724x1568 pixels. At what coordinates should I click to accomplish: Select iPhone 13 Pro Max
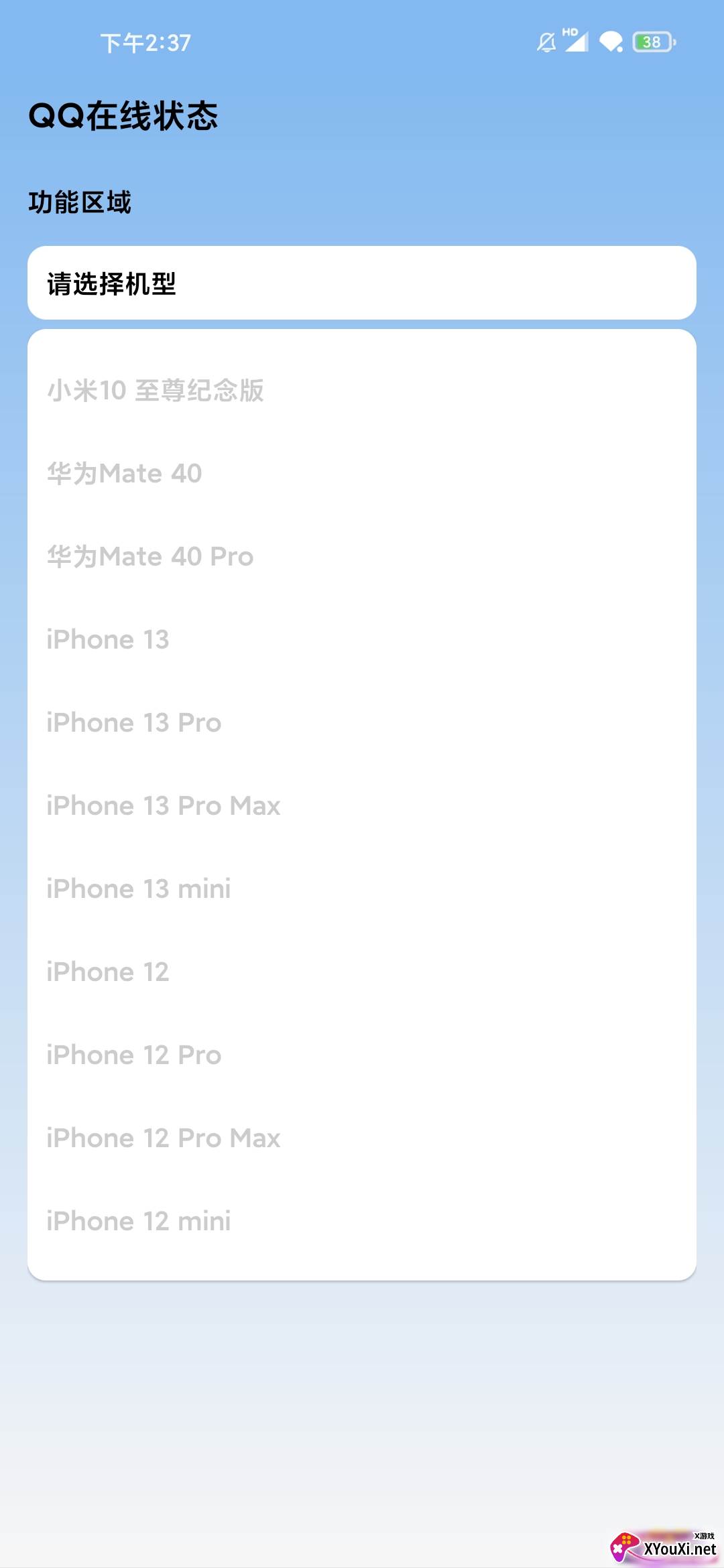[362, 805]
